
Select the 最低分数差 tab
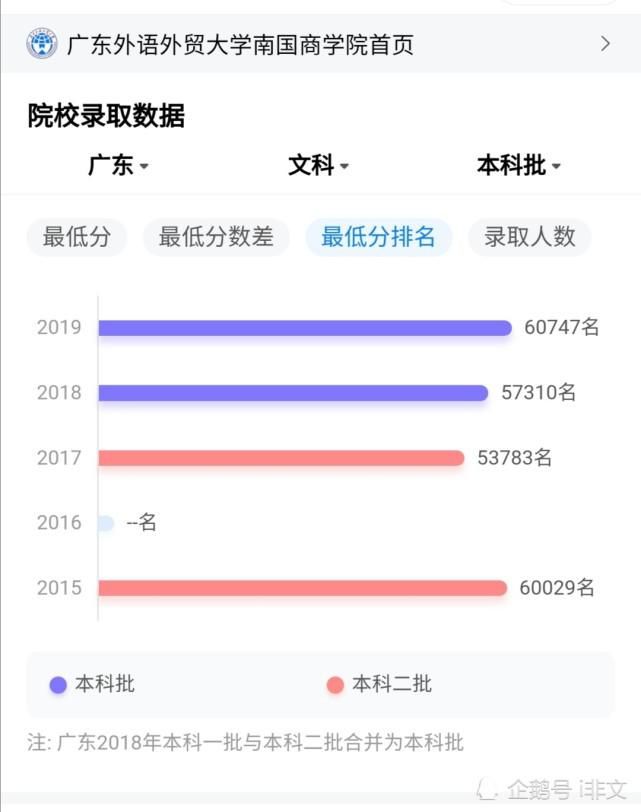pos(216,238)
